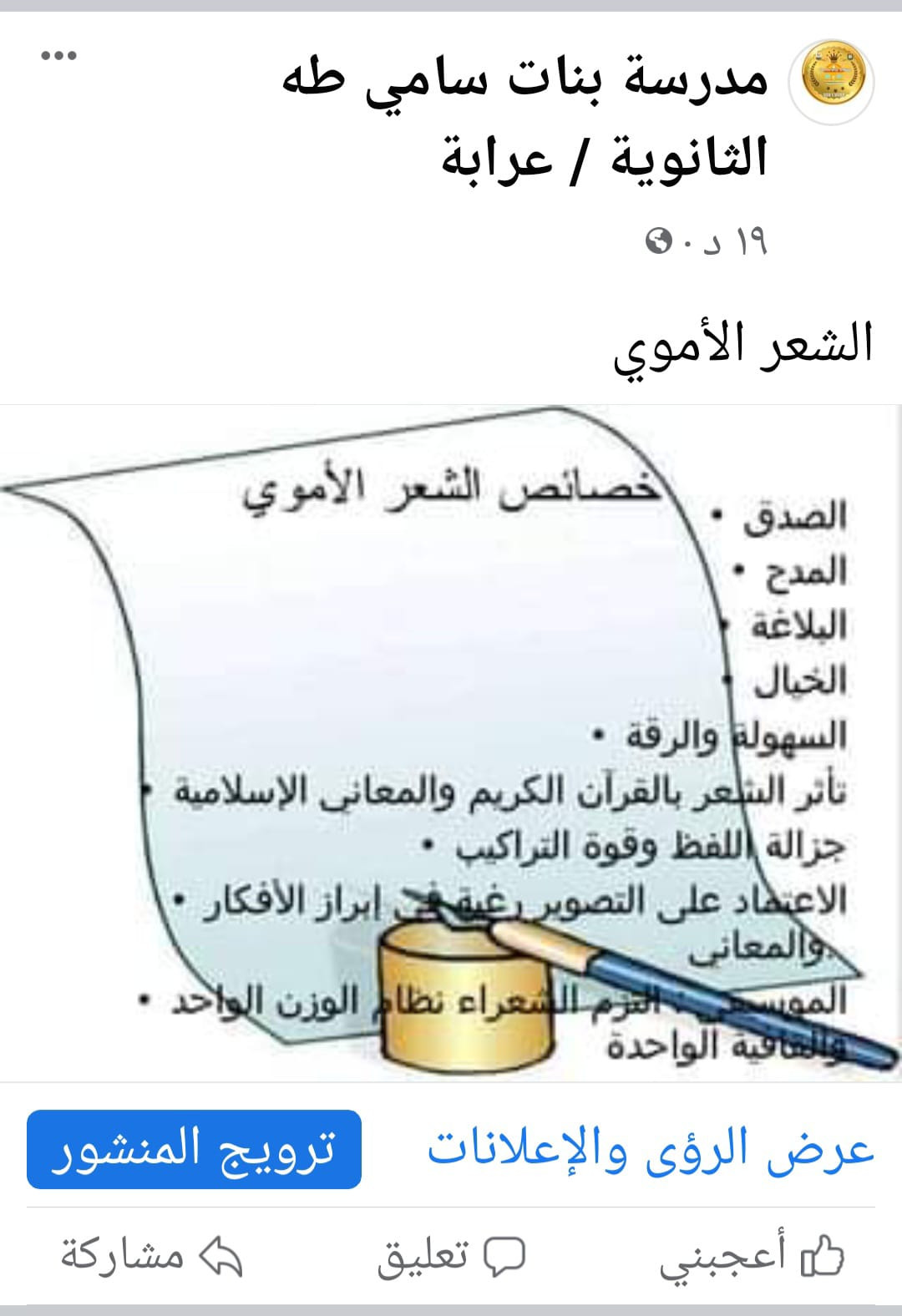This screenshot has height=1316, width=902.
Task: Like the post with أعجبني
Action: coord(752,1256)
